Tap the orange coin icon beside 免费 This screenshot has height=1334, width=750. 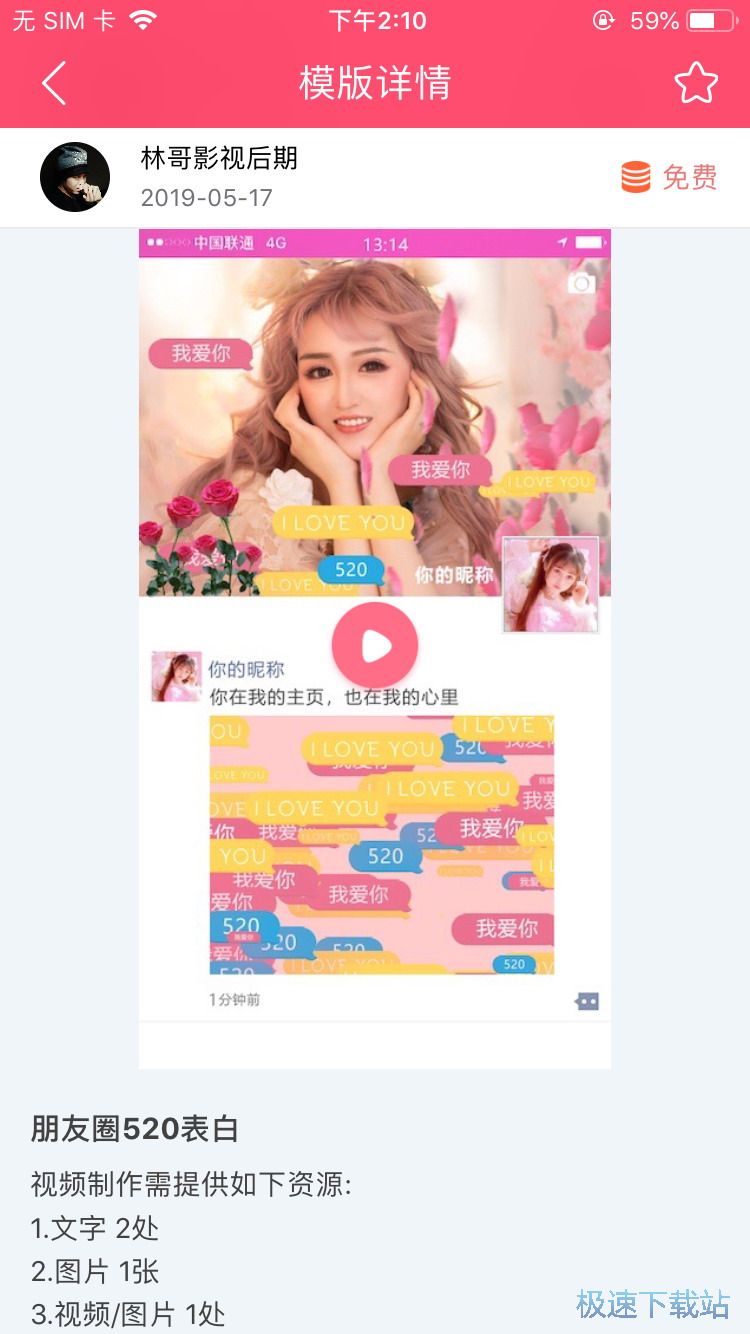pos(637,176)
